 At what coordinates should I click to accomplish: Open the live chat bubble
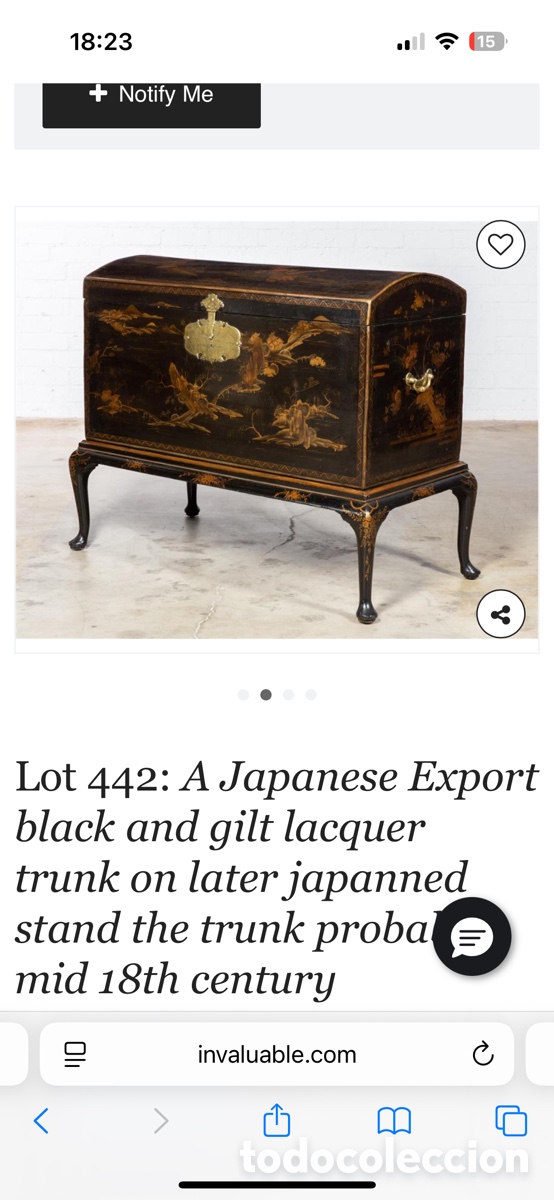[x=473, y=938]
